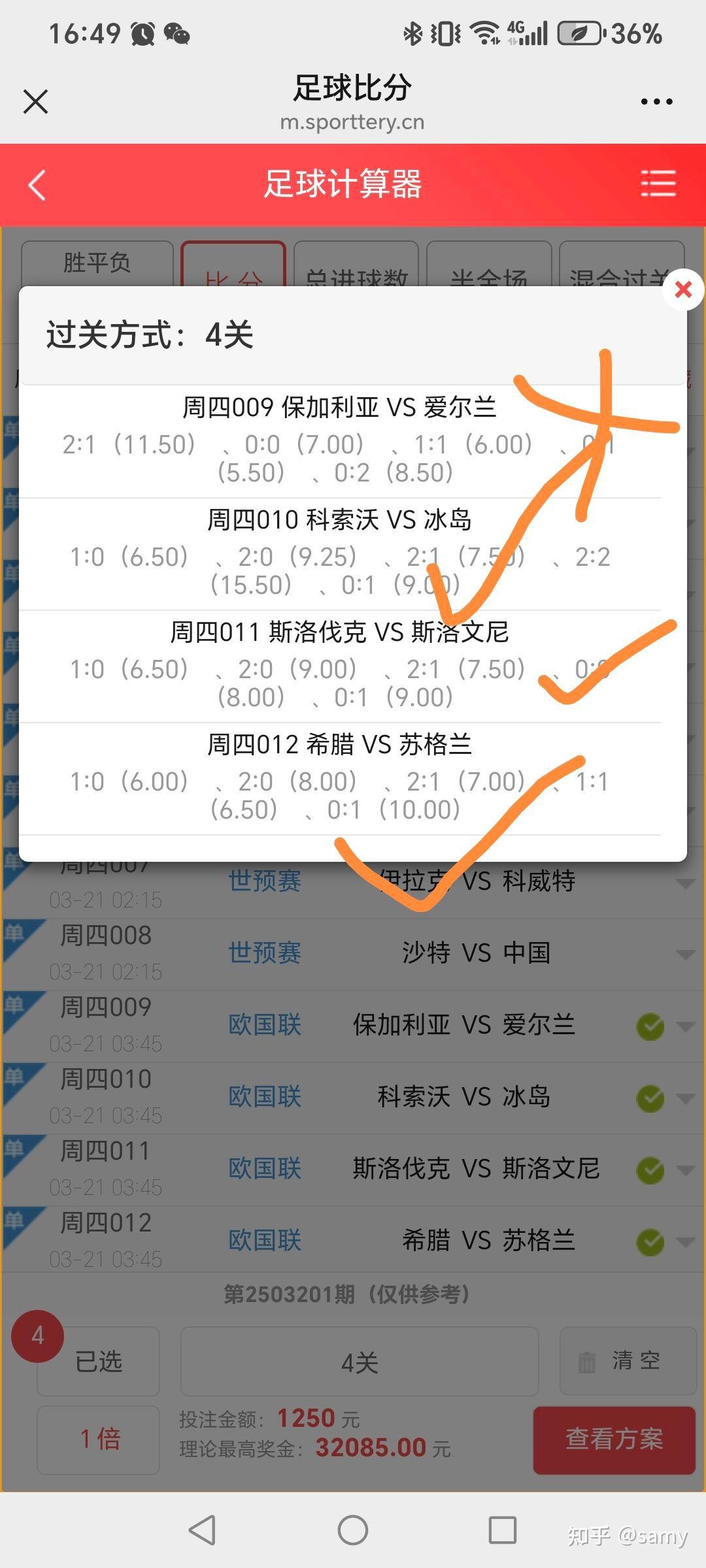
Task: Tap the 清空 button to clear selections
Action: click(637, 1362)
